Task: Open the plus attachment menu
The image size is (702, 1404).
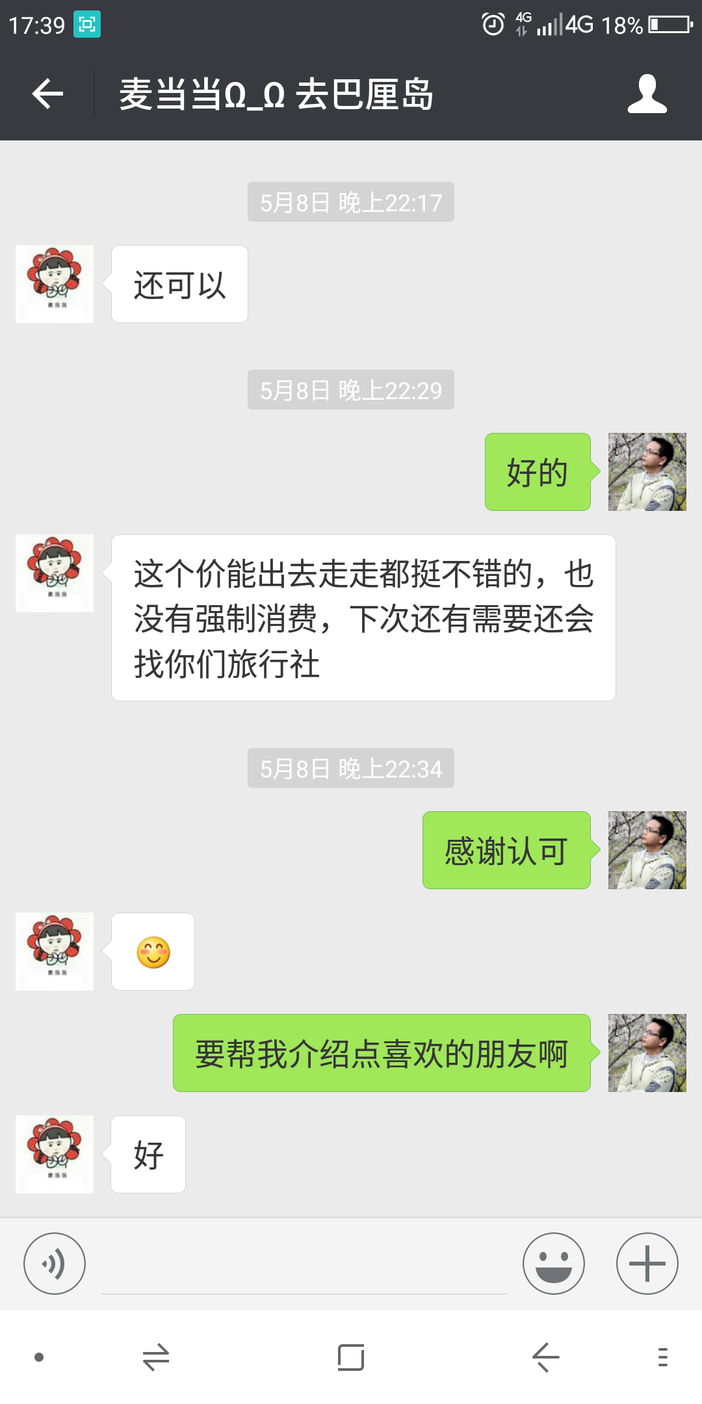Action: point(647,1264)
